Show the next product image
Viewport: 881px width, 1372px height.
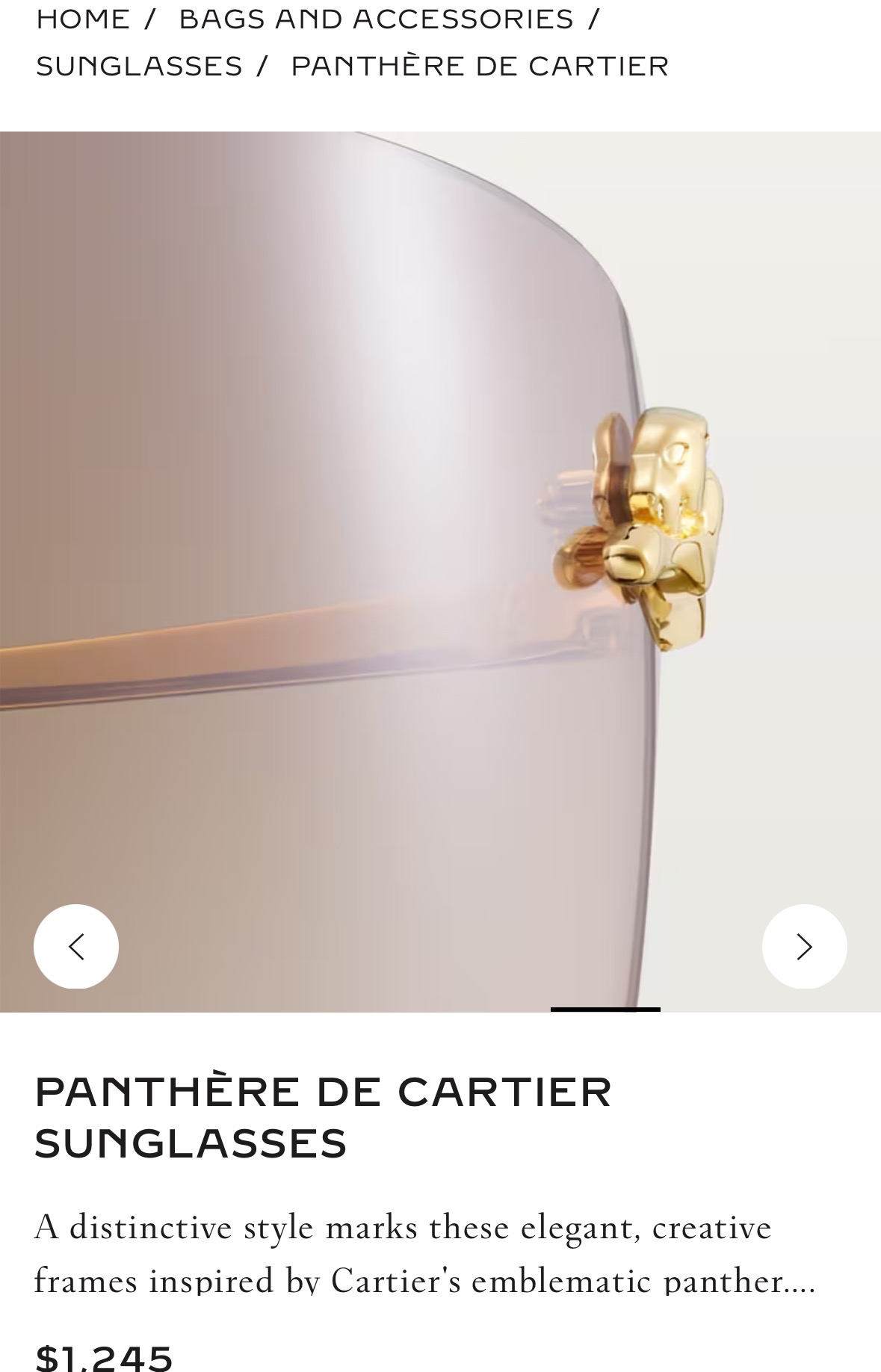tap(804, 946)
